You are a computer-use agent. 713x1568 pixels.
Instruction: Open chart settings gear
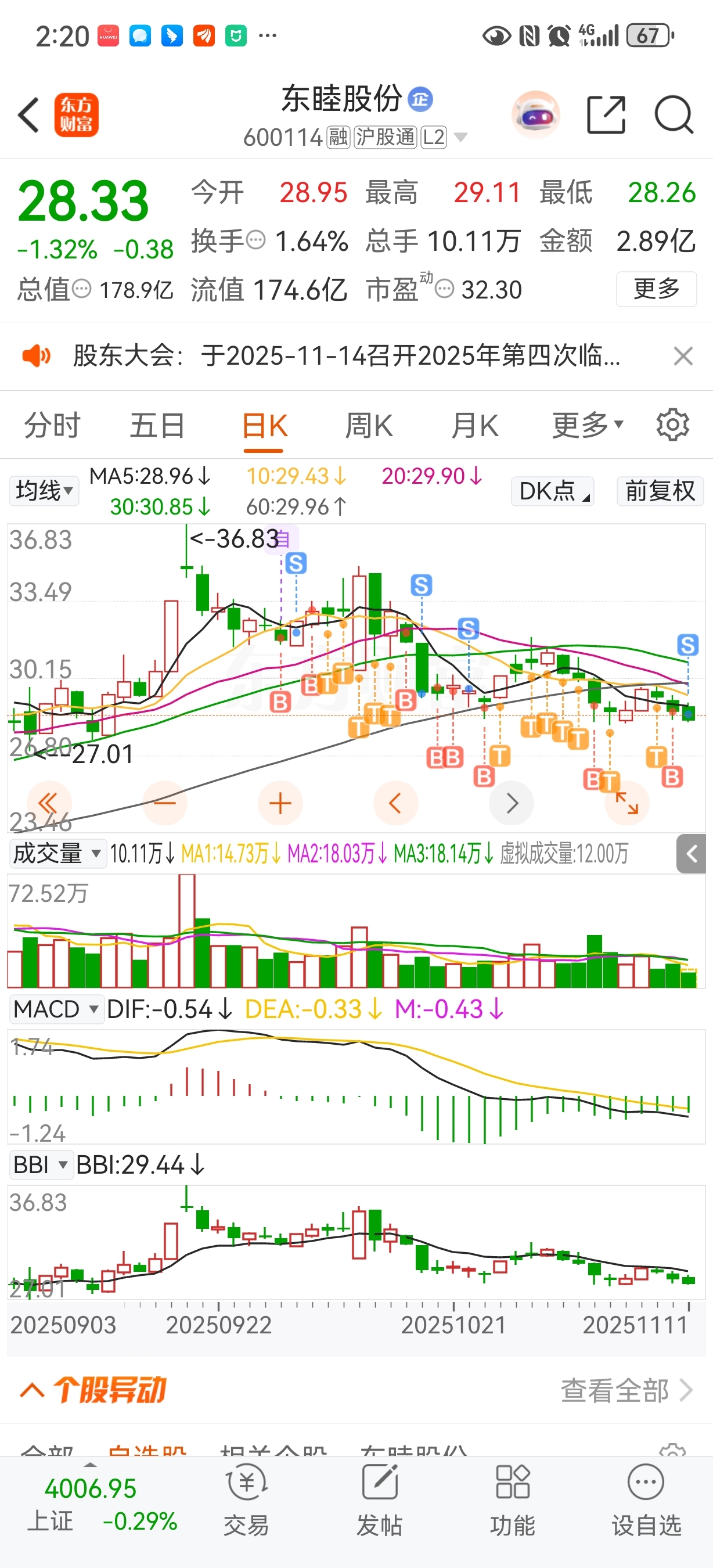pyautogui.click(x=673, y=425)
